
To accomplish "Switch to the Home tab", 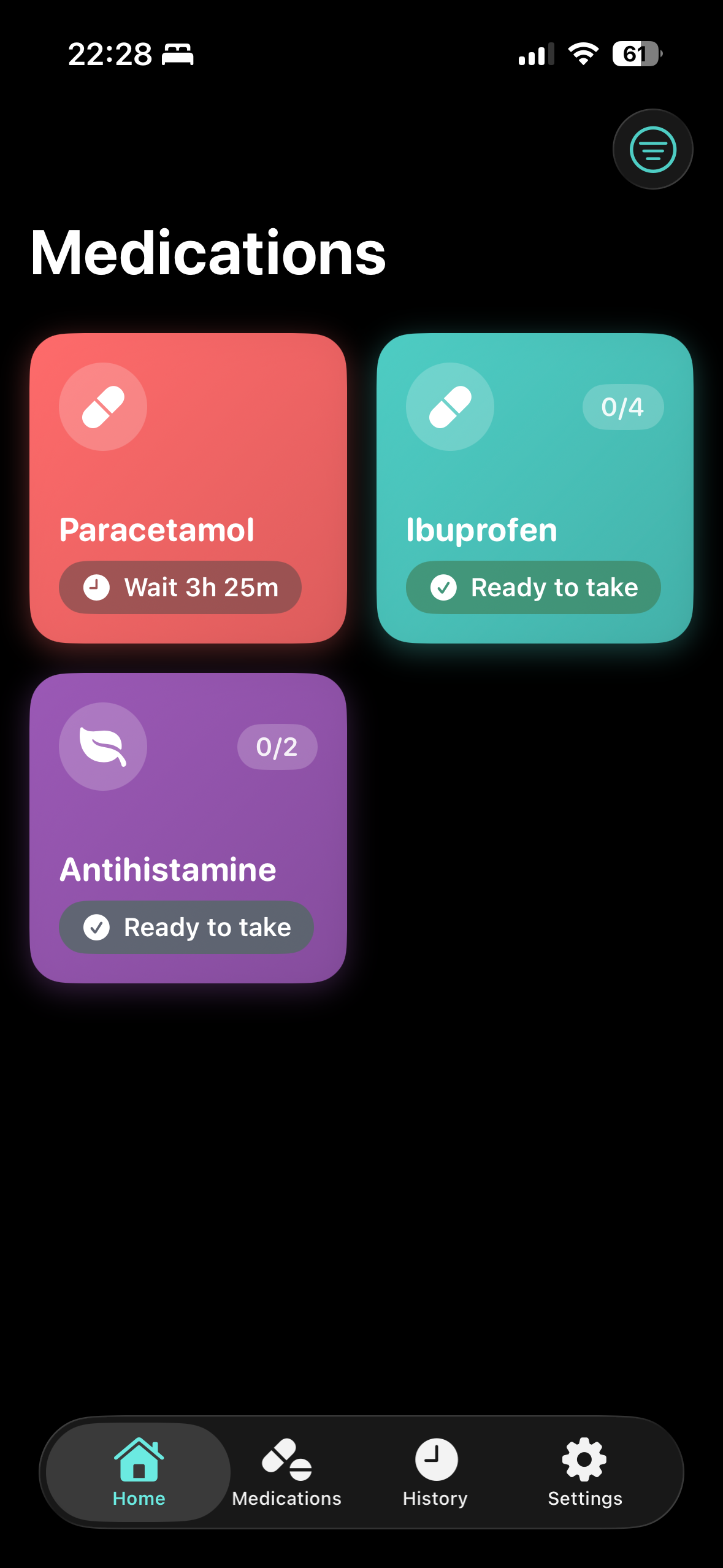I will pos(139,1472).
